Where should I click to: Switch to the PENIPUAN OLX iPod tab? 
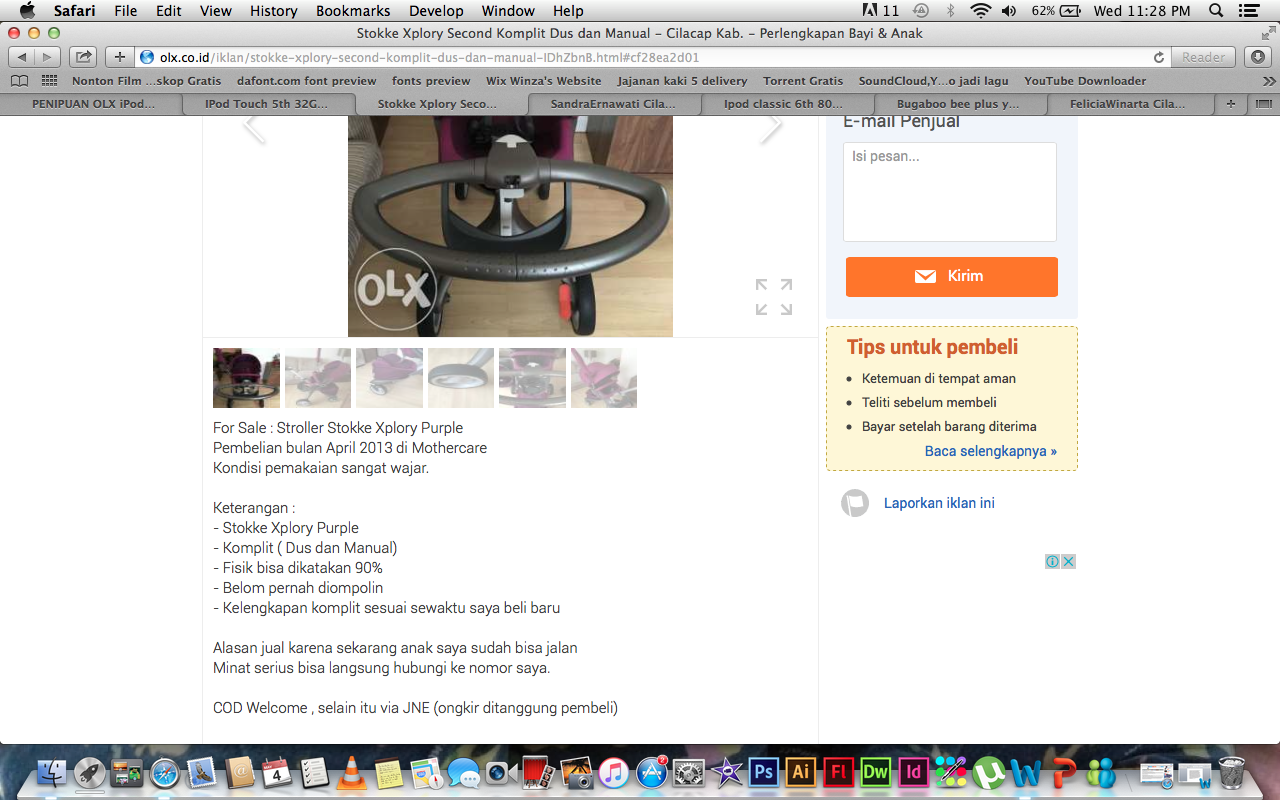point(93,103)
